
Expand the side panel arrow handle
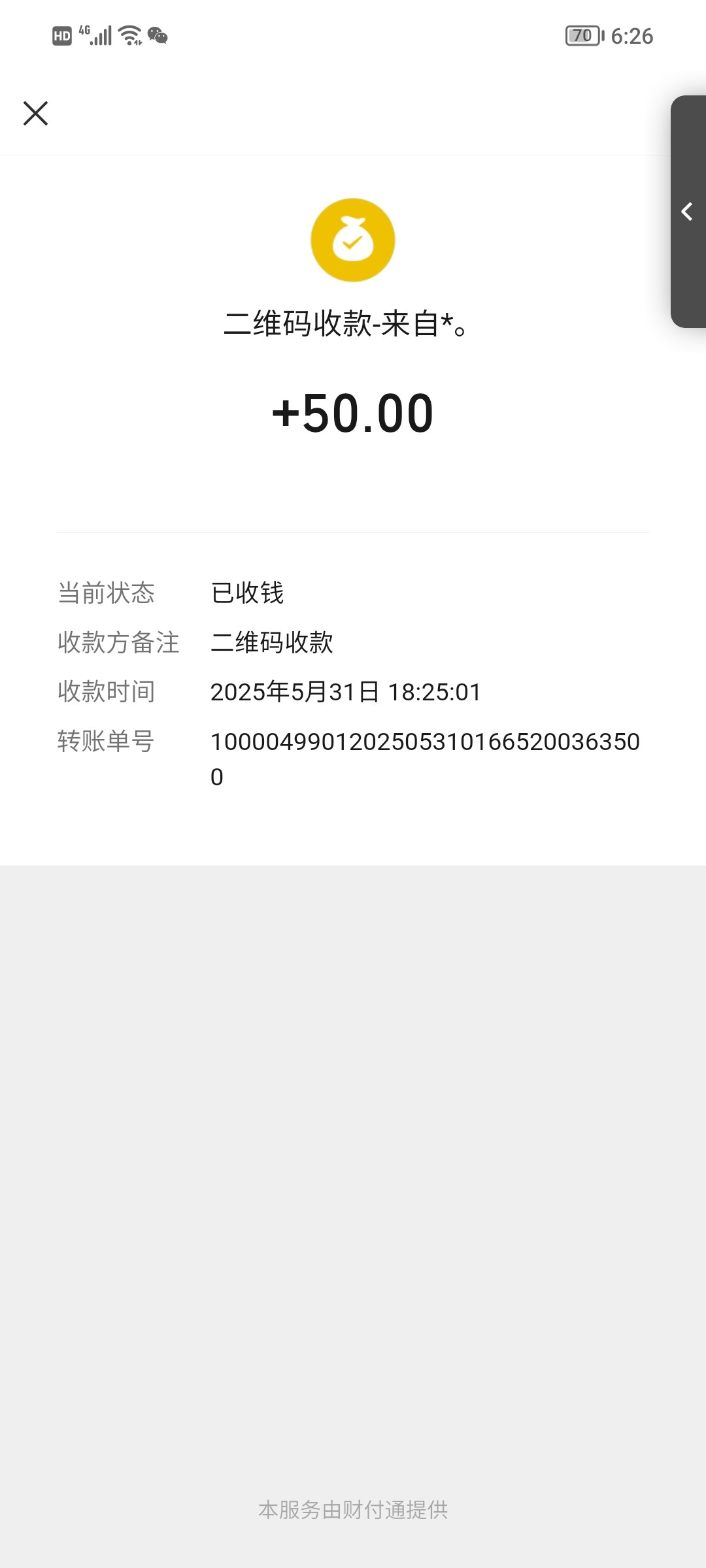click(x=688, y=212)
